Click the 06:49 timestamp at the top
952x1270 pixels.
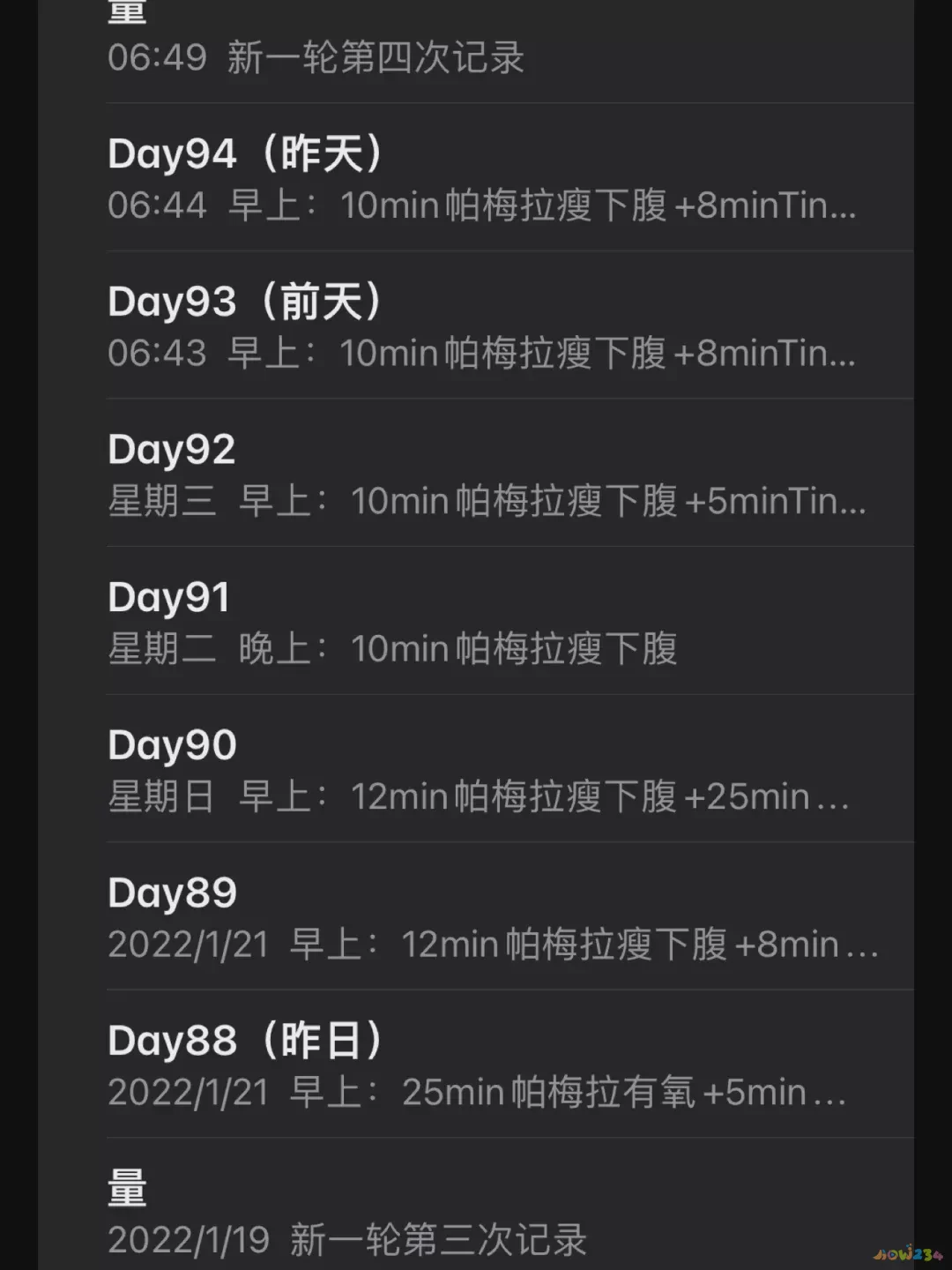click(x=157, y=58)
